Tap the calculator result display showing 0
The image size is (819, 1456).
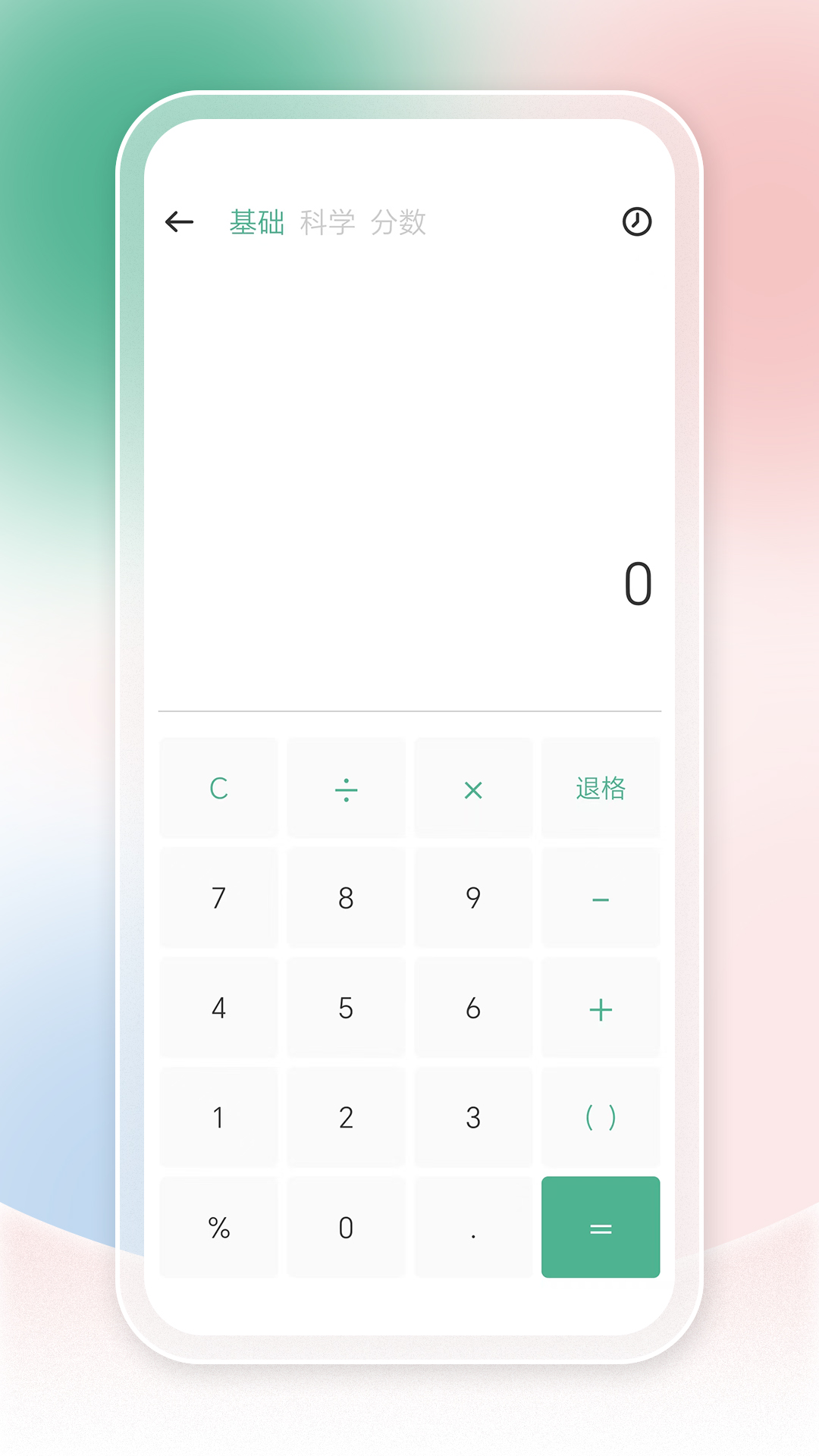638,582
